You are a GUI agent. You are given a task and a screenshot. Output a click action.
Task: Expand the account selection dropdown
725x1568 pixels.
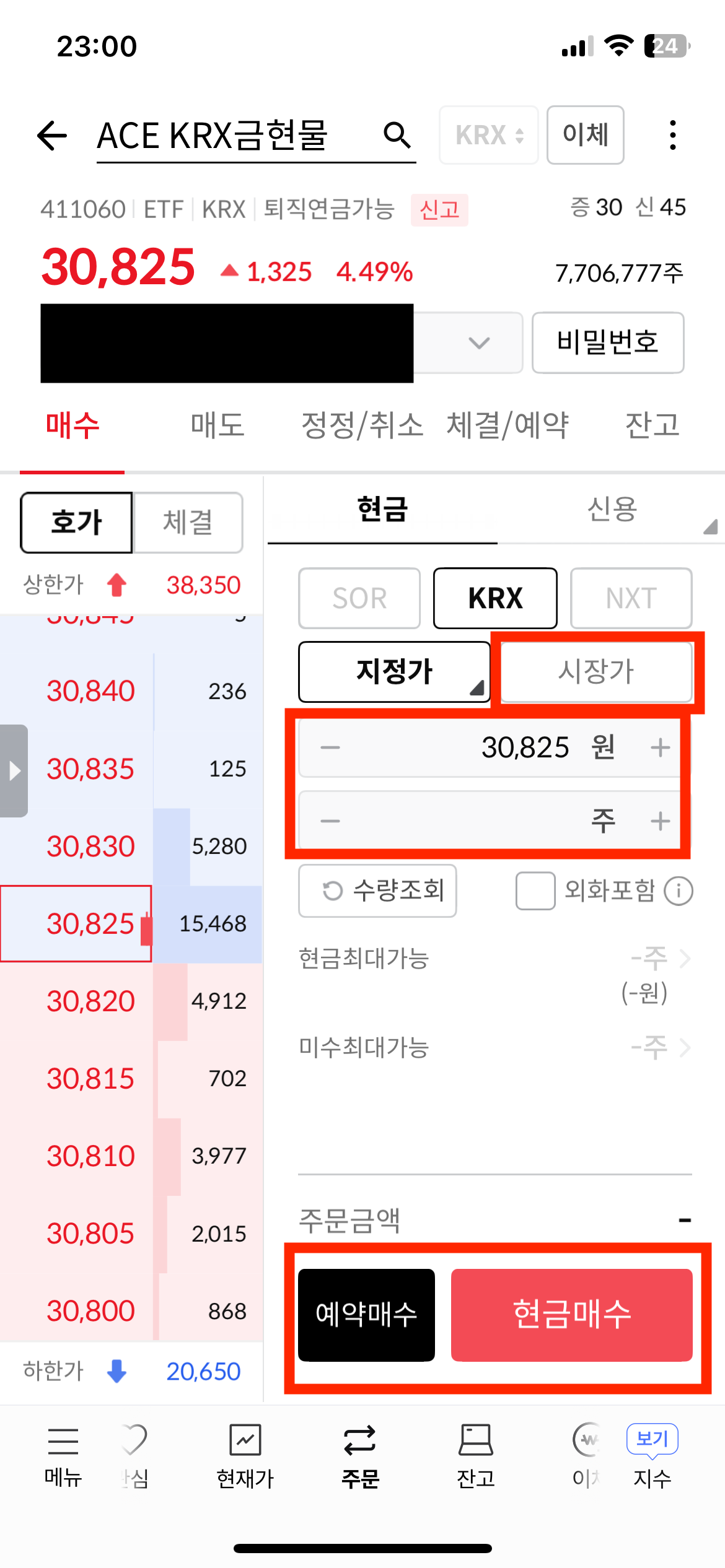click(x=479, y=342)
